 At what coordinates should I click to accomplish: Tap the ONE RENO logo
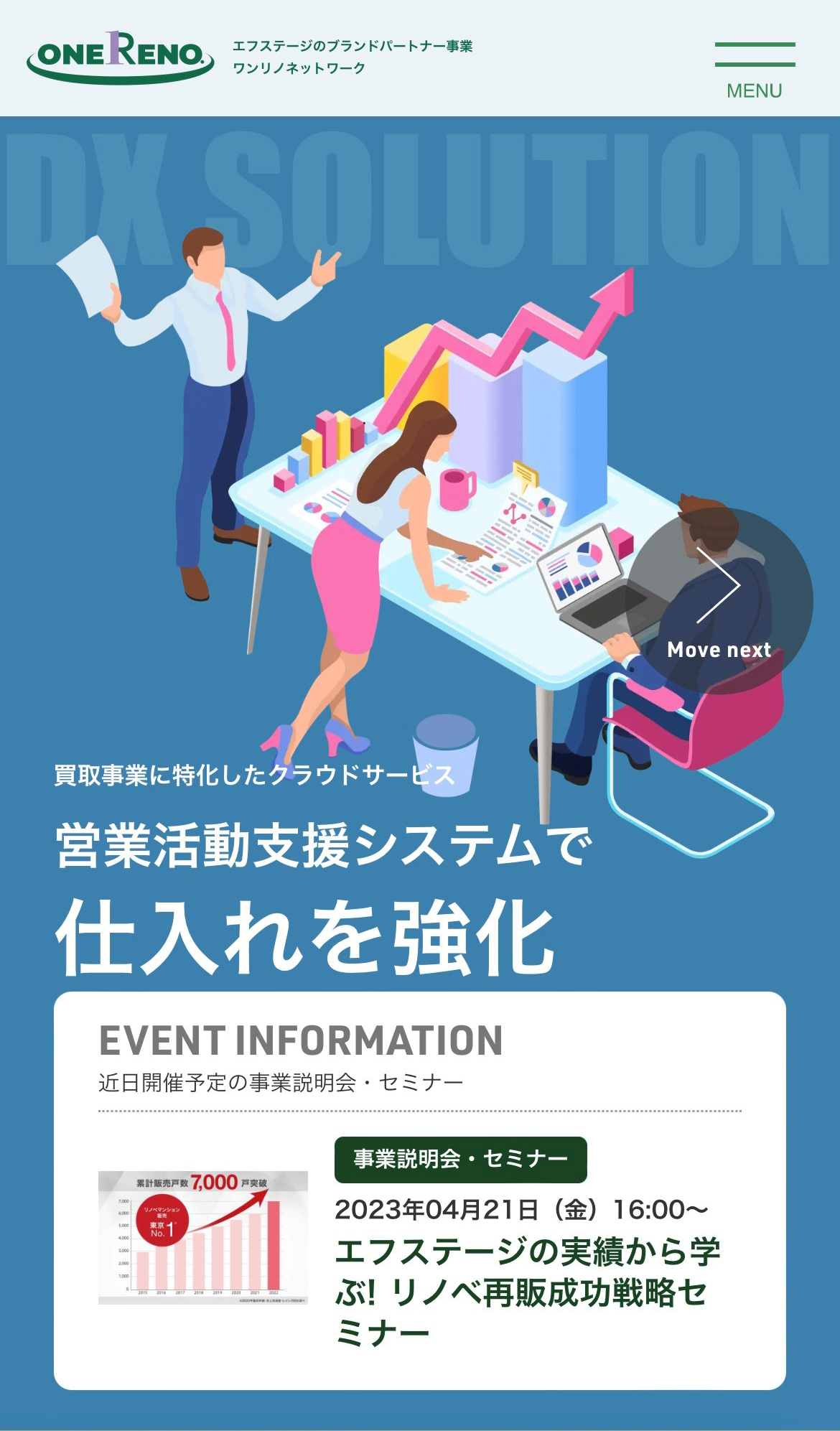(121, 57)
